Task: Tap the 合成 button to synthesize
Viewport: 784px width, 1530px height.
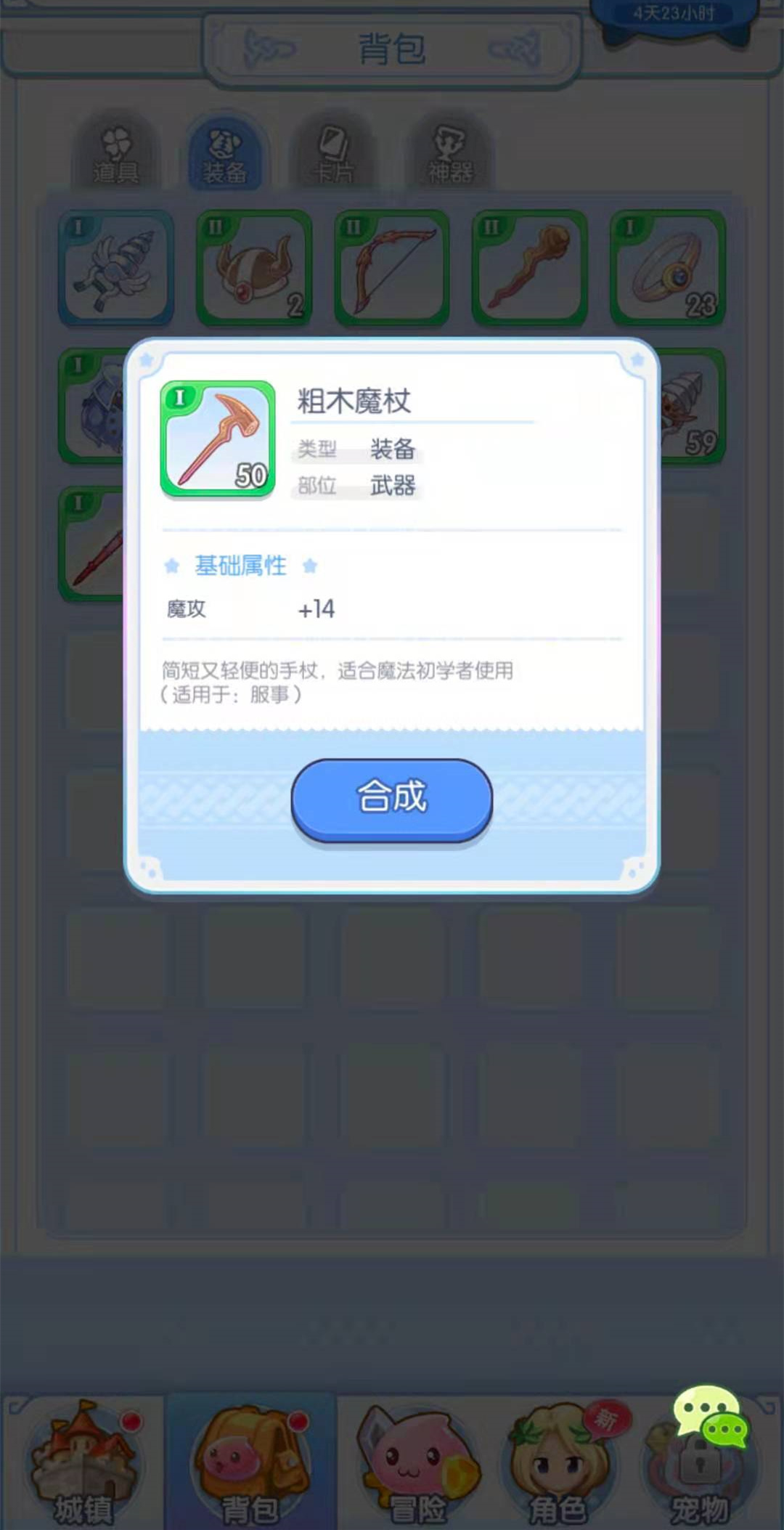Action: pyautogui.click(x=391, y=799)
